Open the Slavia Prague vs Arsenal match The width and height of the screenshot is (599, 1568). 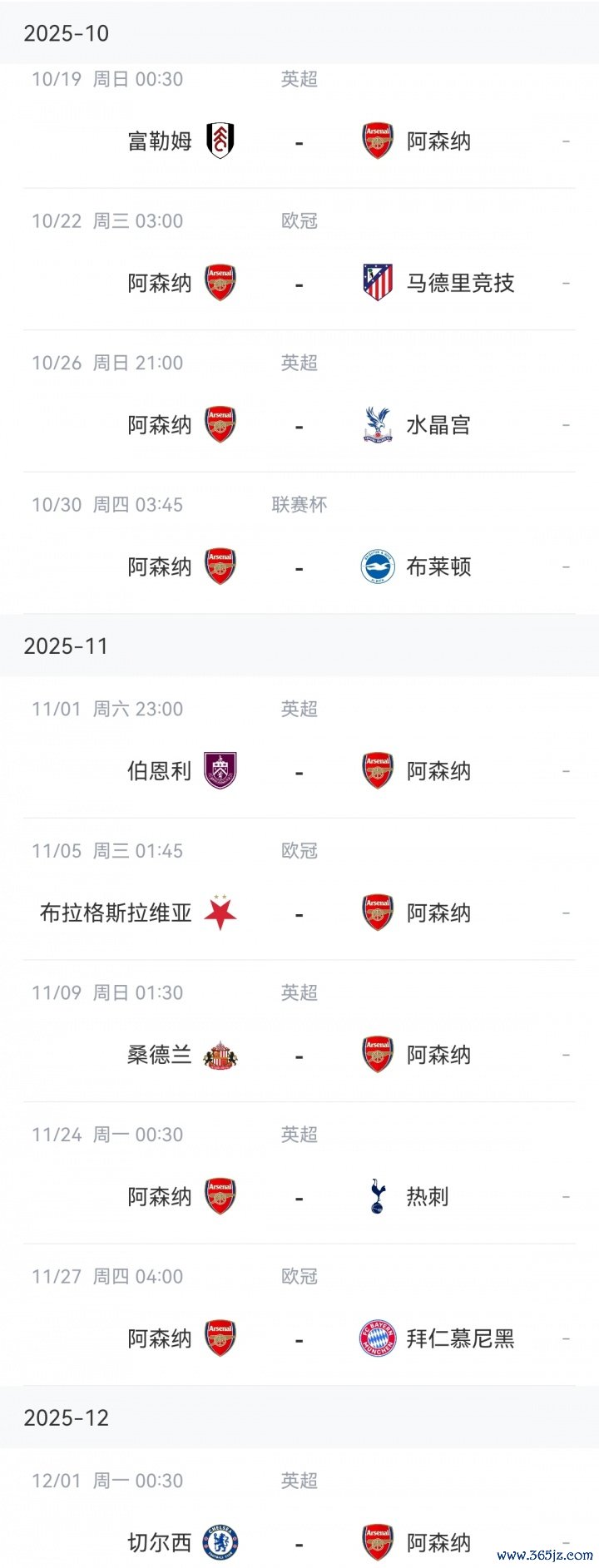pyautogui.click(x=299, y=913)
